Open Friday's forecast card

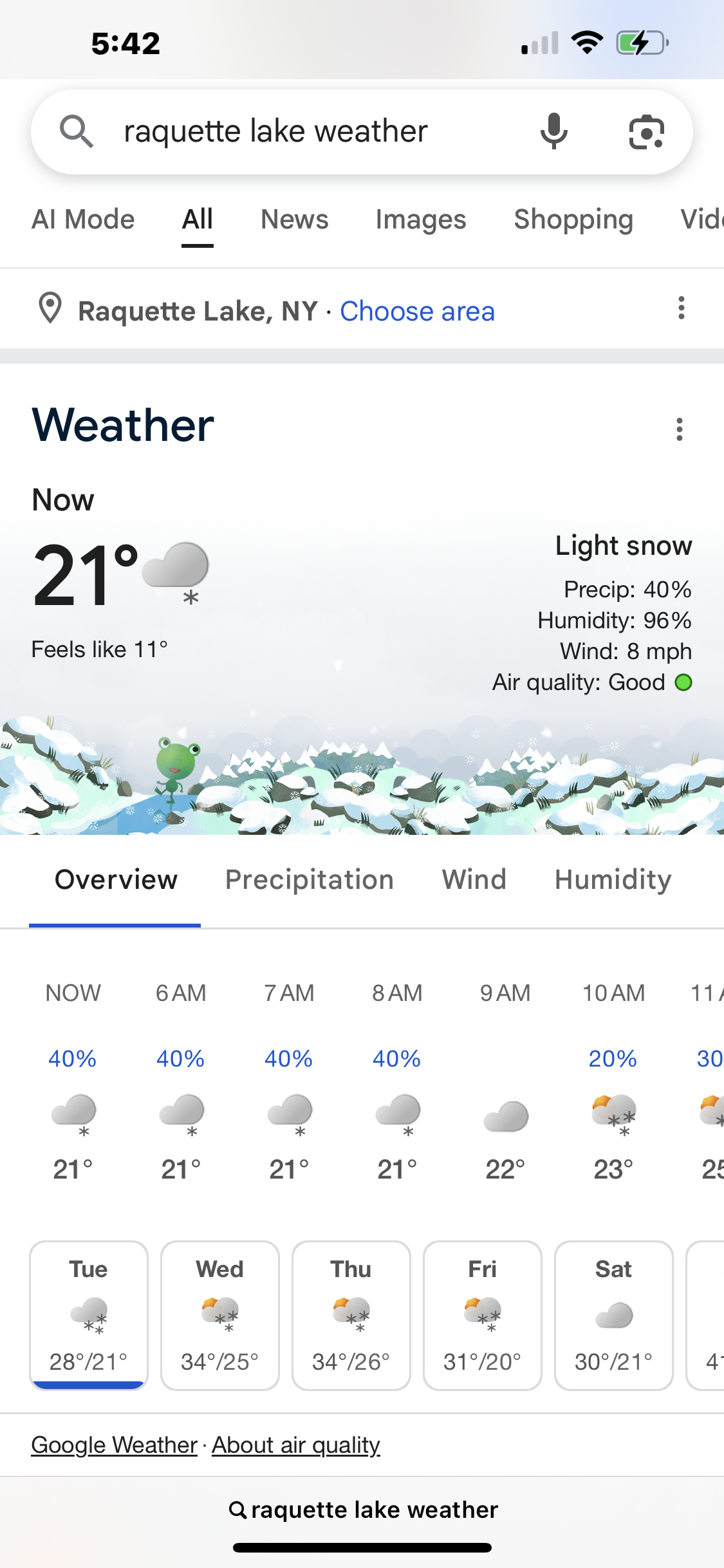click(x=483, y=1315)
